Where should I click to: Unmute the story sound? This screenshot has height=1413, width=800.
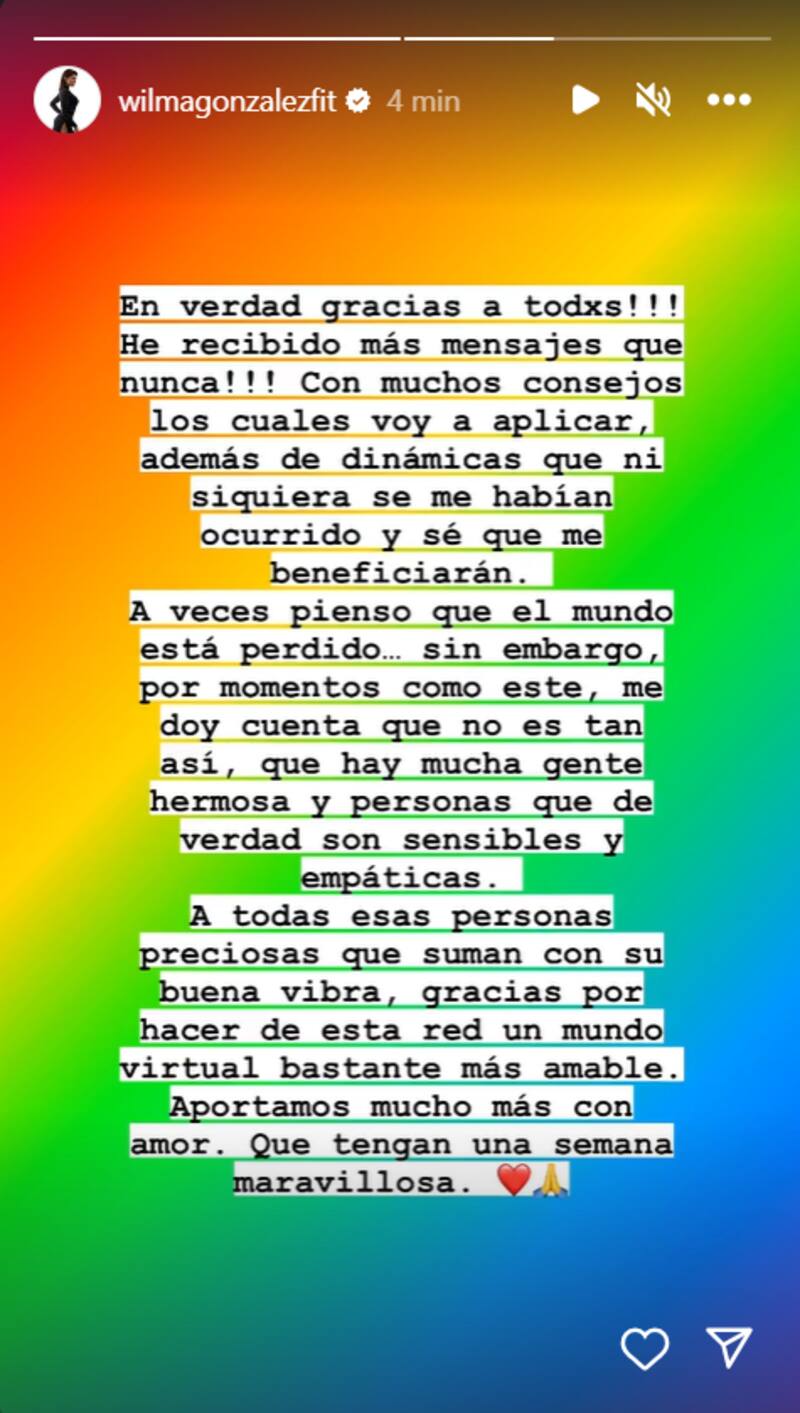click(653, 100)
